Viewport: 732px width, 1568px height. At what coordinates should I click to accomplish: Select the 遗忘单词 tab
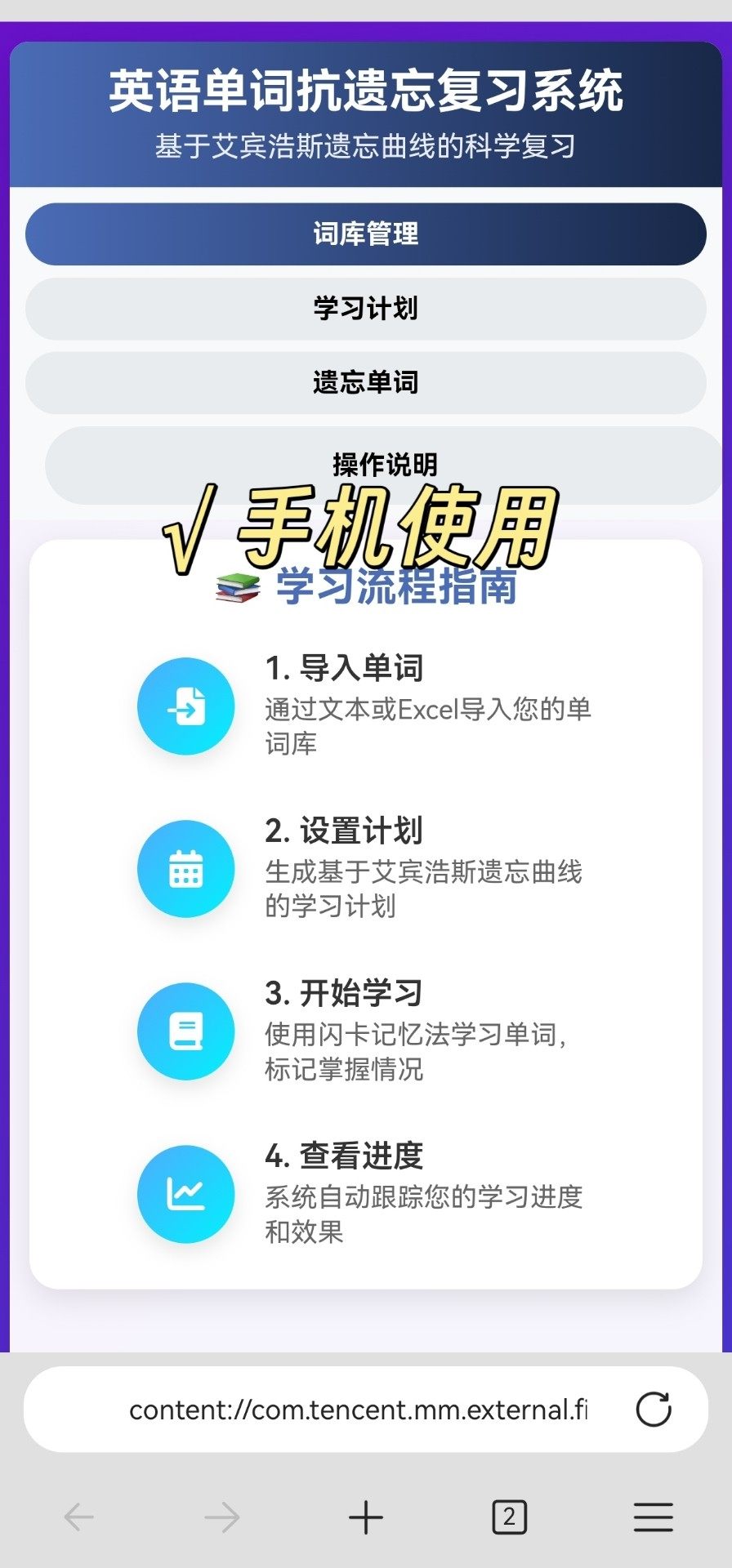point(365,382)
